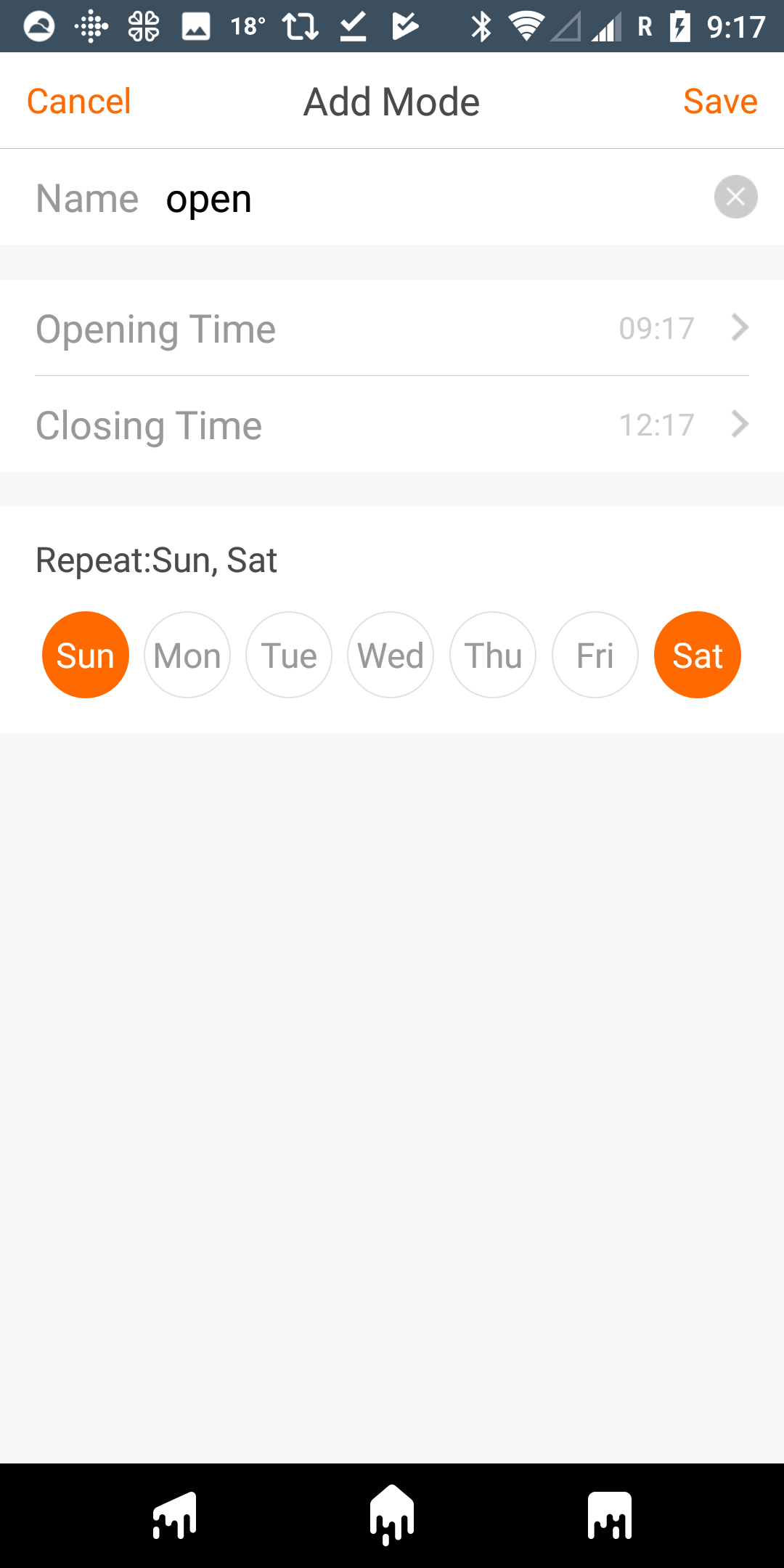Screen dimensions: 784x1568
Task: Select Fri as a repeat day
Action: click(595, 655)
